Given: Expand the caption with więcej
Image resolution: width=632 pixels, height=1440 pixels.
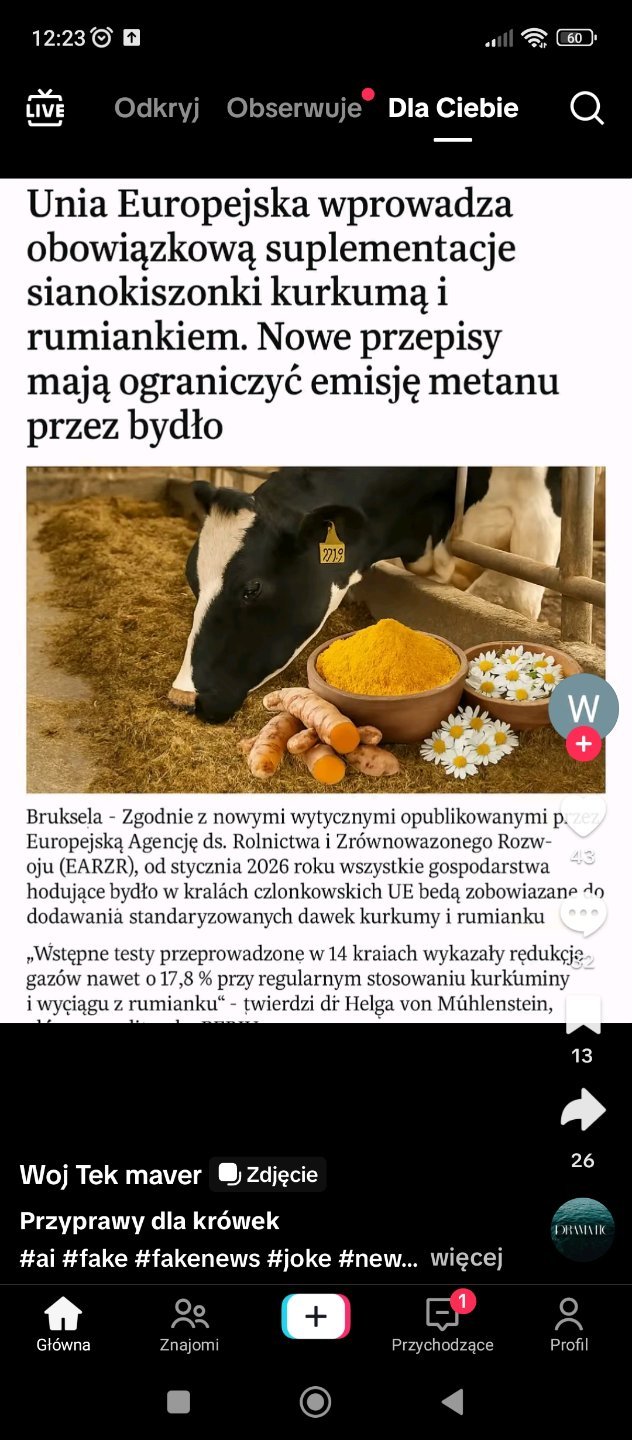Looking at the screenshot, I should coord(466,1257).
